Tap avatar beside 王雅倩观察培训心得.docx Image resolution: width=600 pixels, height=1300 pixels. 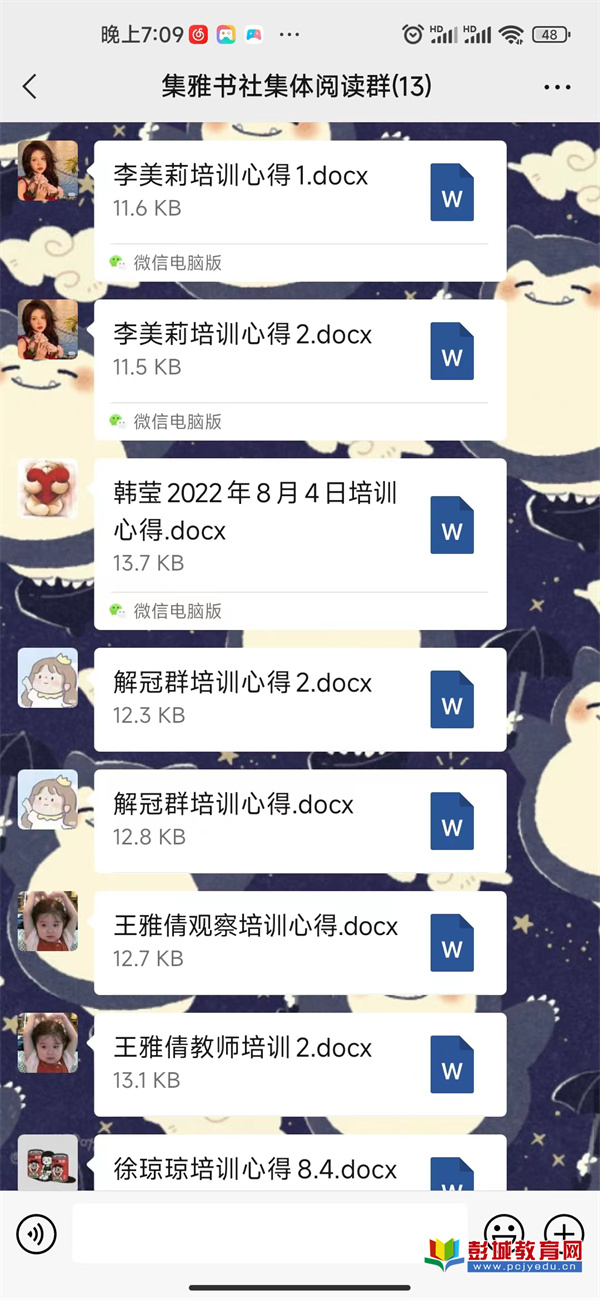[48, 921]
